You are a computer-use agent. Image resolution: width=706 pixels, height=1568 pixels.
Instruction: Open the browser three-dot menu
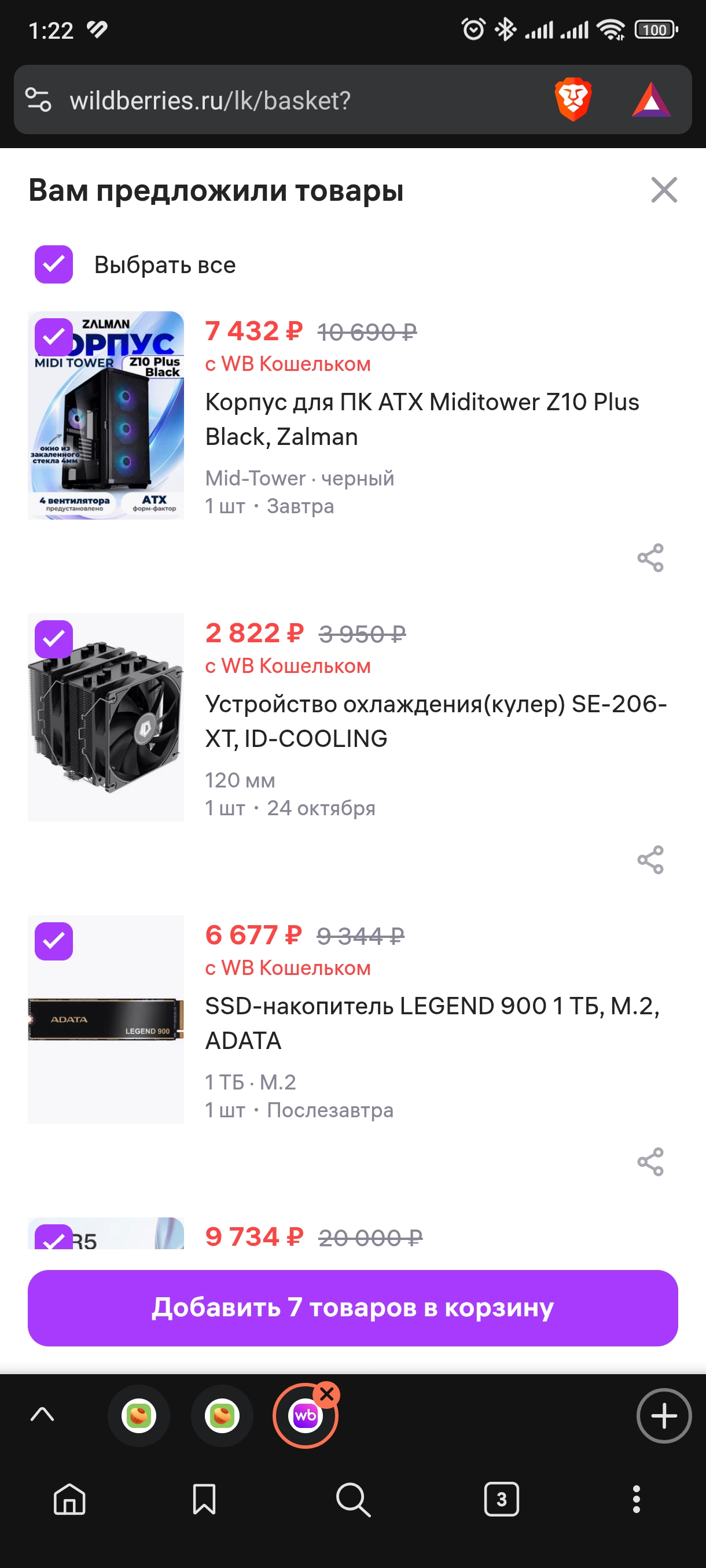tap(636, 1499)
